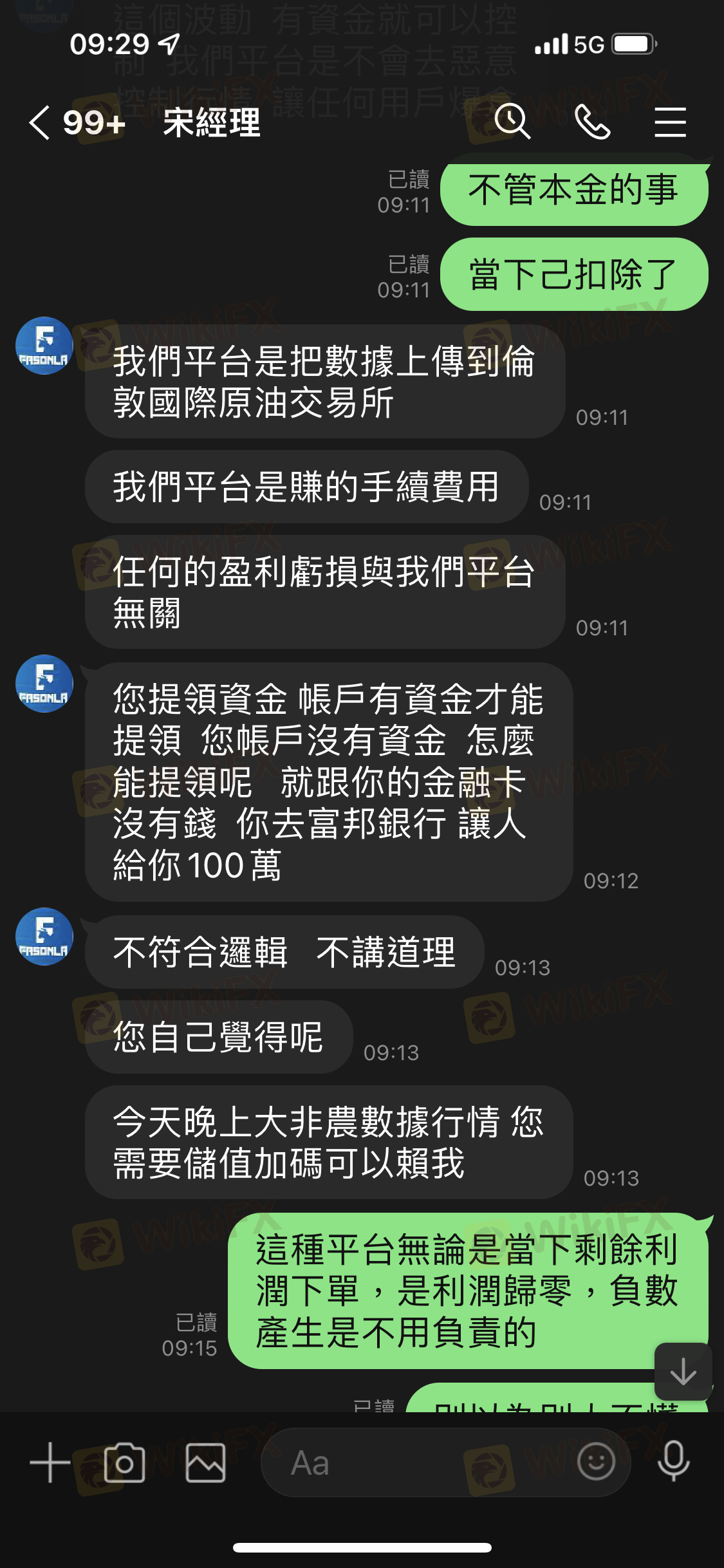Open the photo gallery picker
The width and height of the screenshot is (724, 1568).
[x=206, y=1462]
